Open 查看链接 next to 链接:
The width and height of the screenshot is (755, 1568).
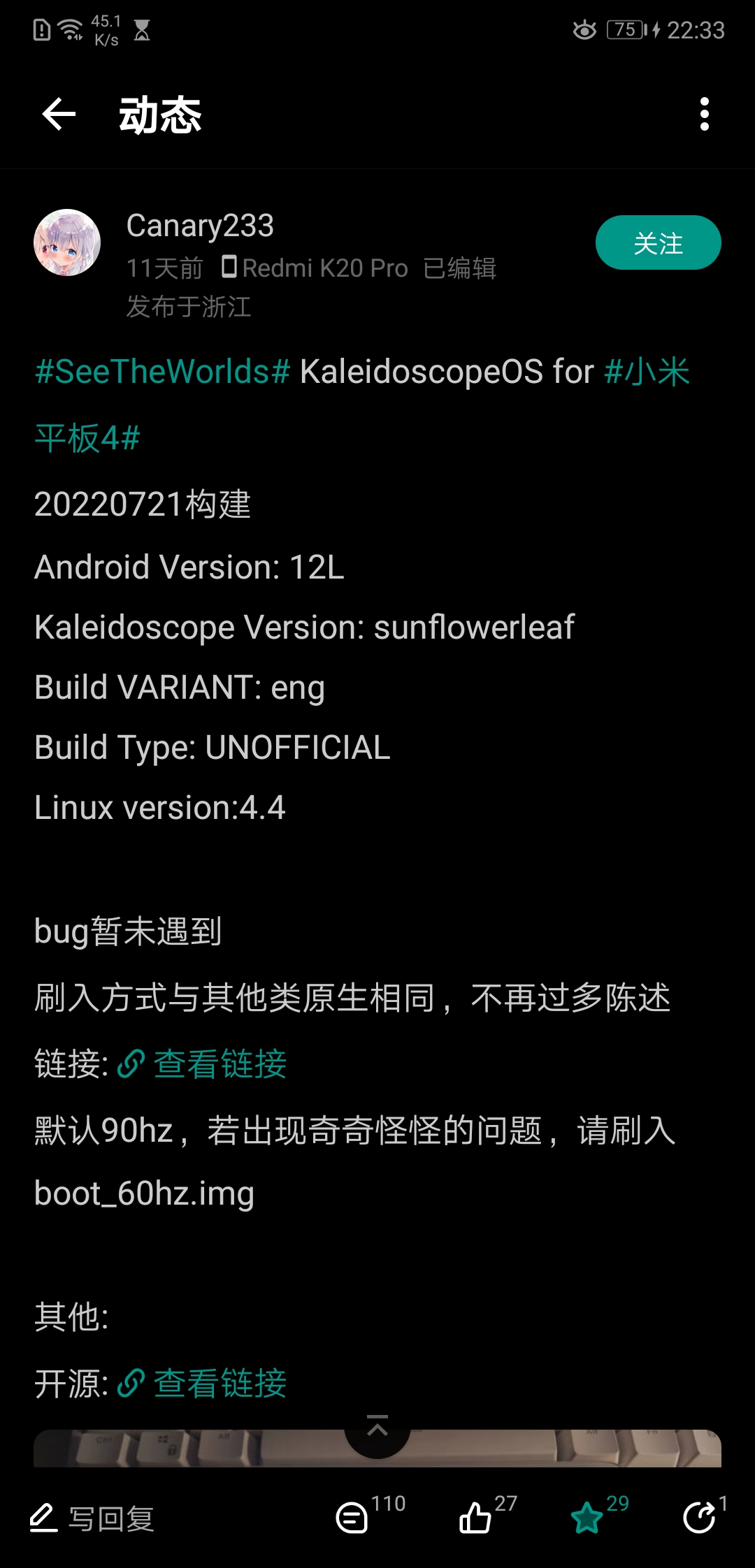pos(202,1064)
